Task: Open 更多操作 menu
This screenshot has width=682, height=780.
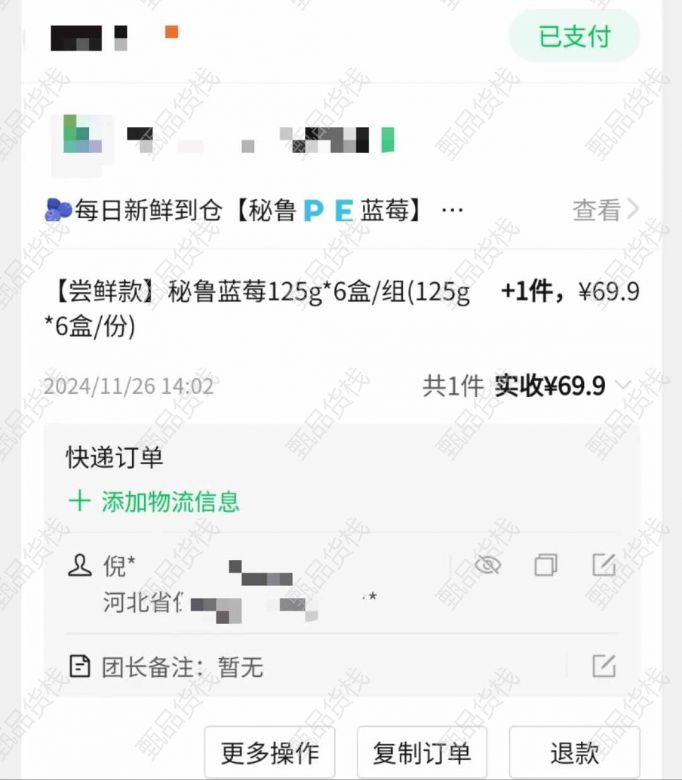Action: [269, 752]
